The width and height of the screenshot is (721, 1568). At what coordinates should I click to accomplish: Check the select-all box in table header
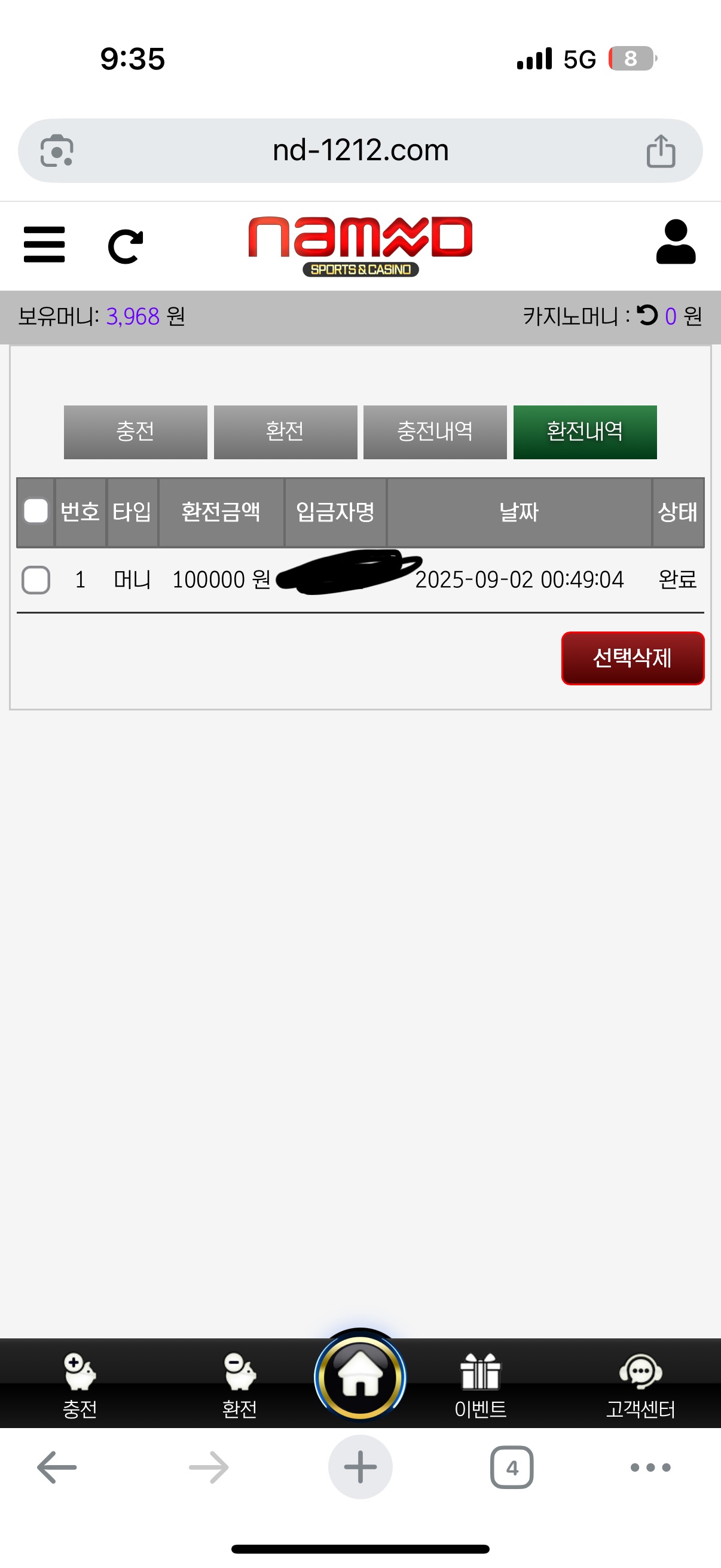point(36,511)
